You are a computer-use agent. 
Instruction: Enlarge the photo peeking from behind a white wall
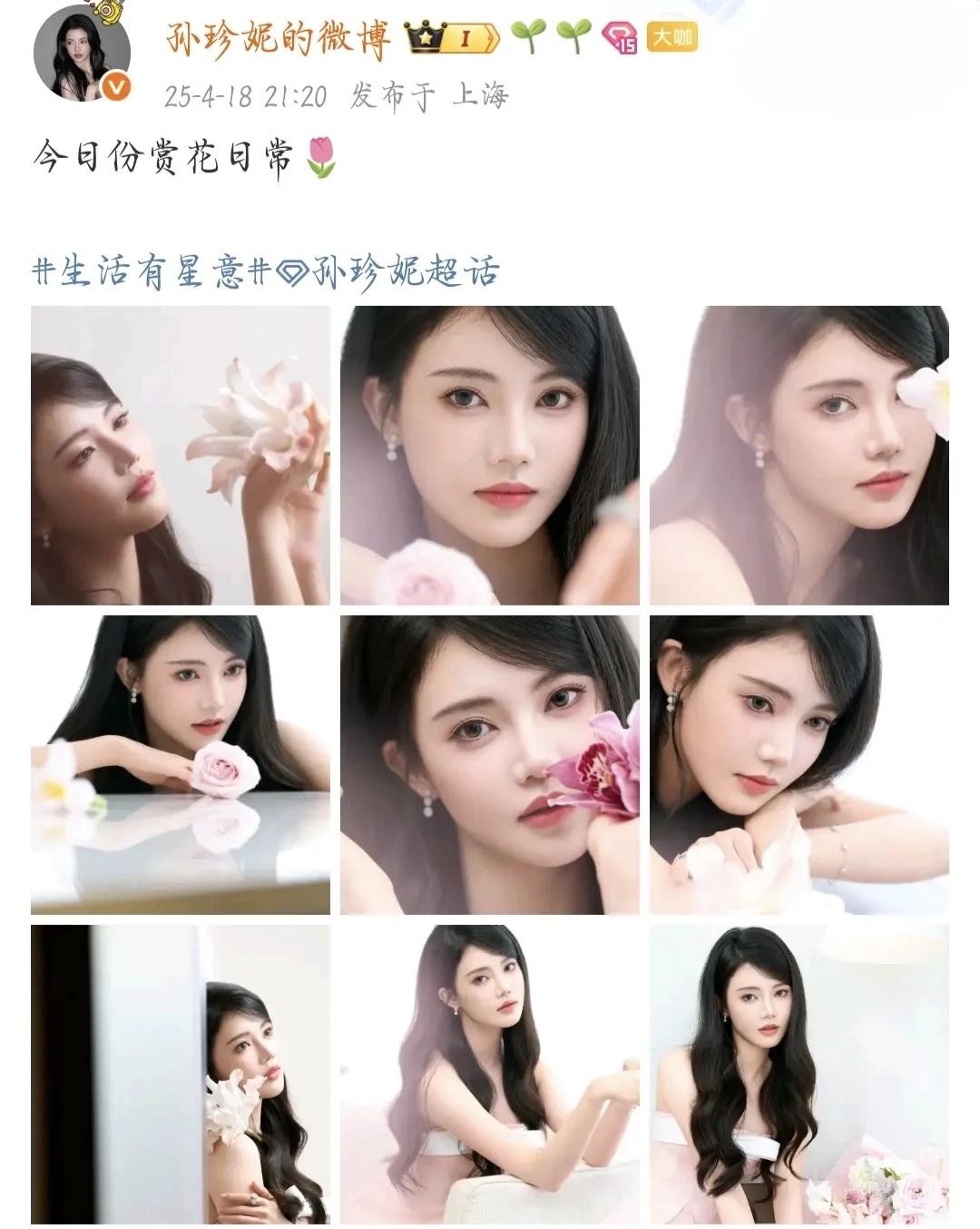tap(181, 1075)
